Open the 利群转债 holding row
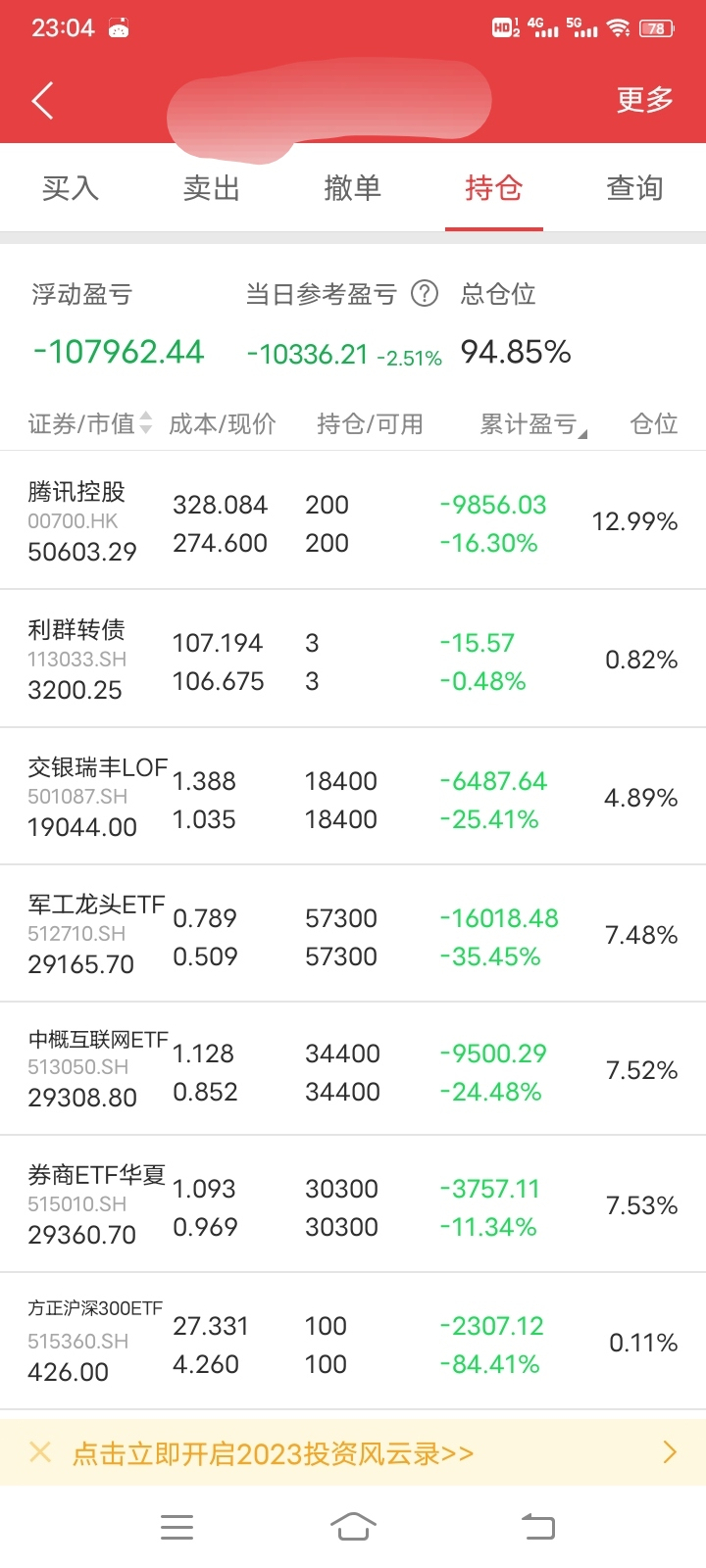This screenshot has width=706, height=1568. pyautogui.click(x=353, y=660)
